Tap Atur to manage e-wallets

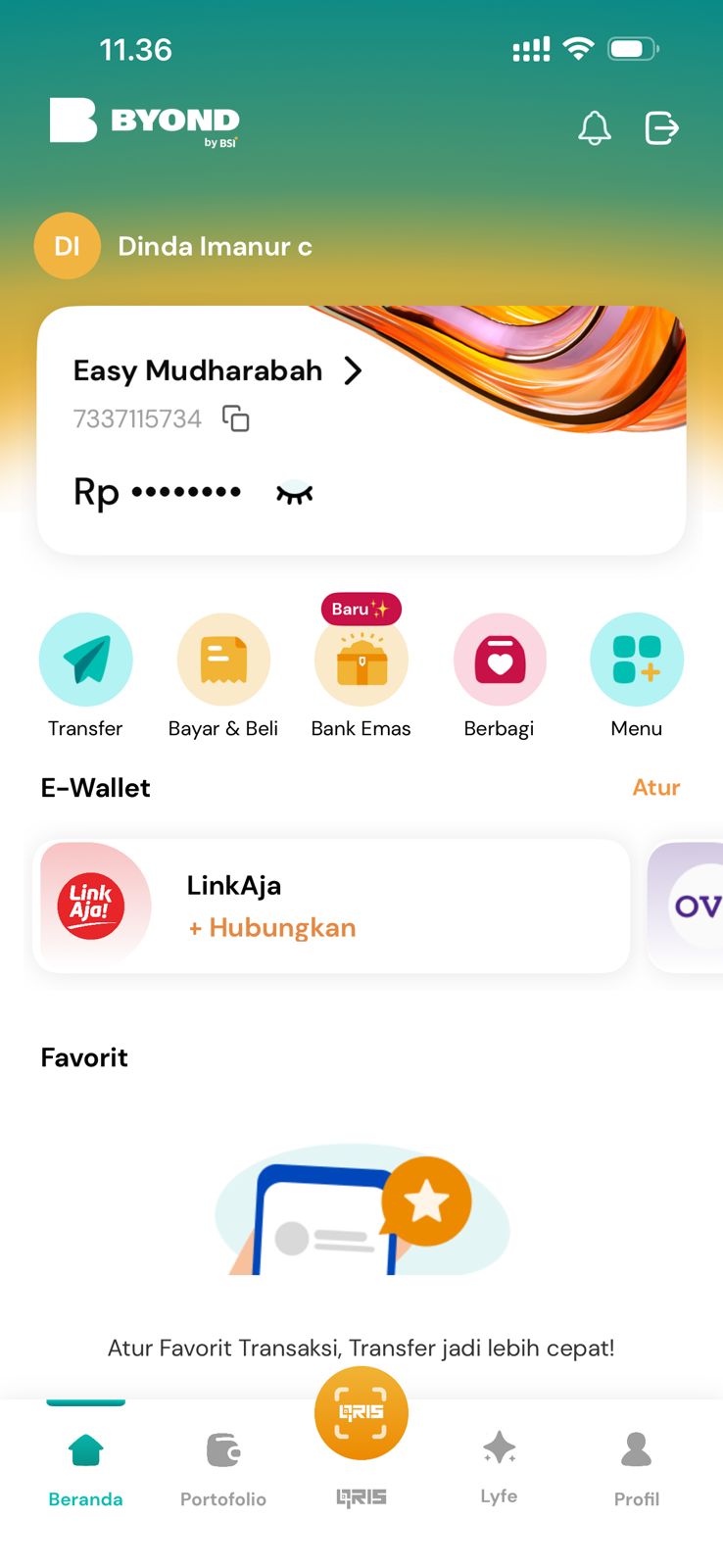[x=655, y=787]
